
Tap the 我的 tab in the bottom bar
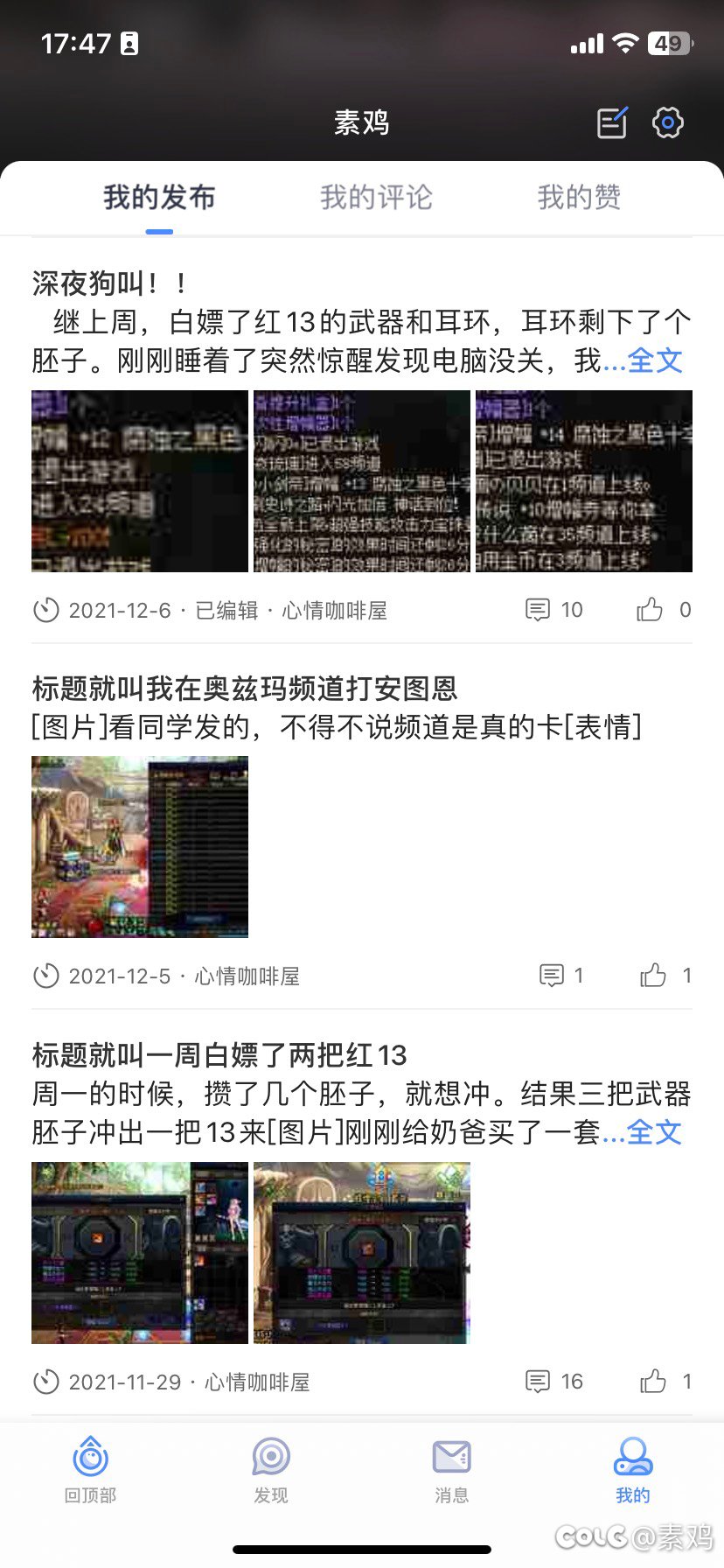(633, 1470)
